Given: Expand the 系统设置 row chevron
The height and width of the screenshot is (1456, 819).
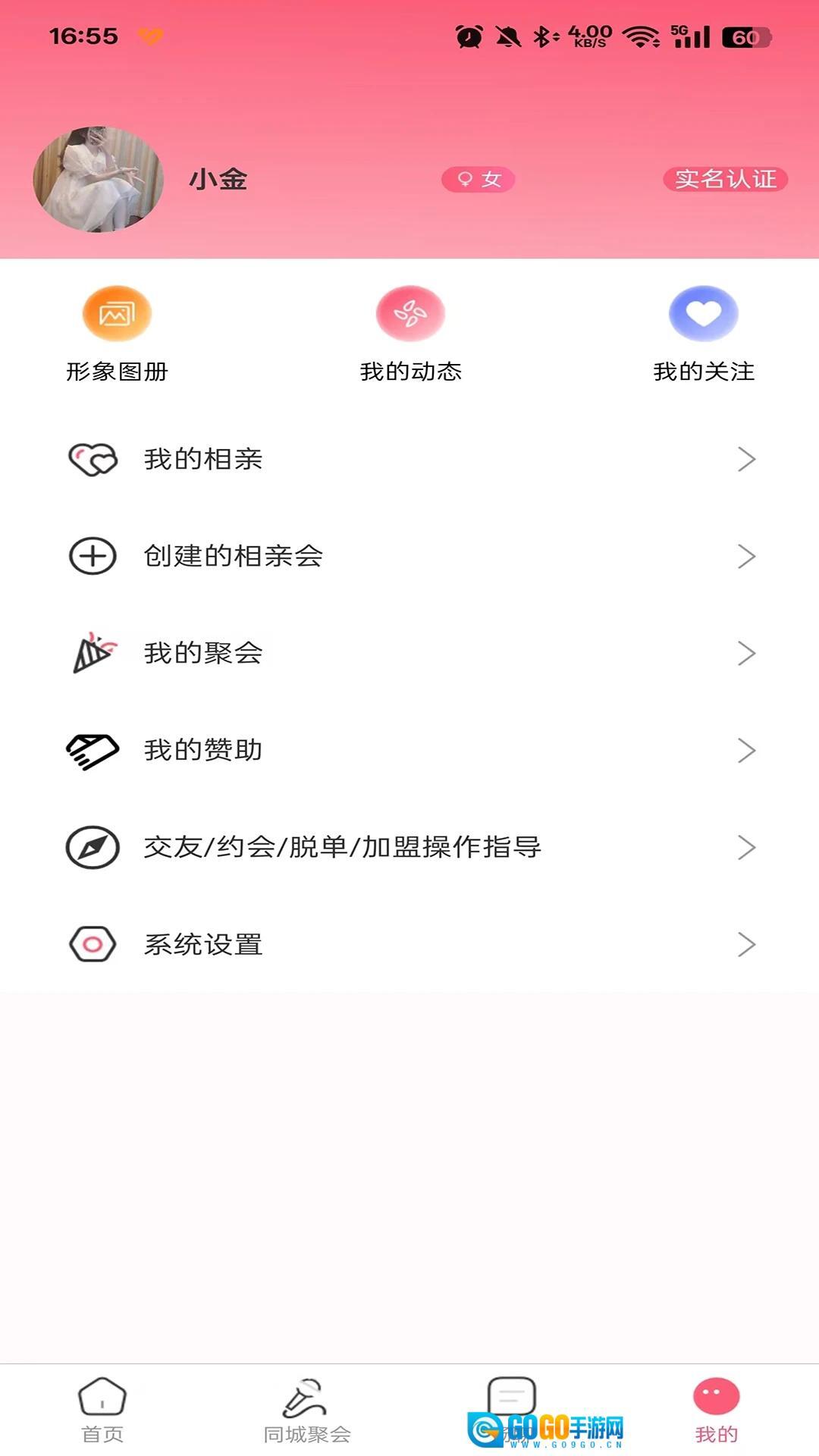Looking at the screenshot, I should coord(747,945).
